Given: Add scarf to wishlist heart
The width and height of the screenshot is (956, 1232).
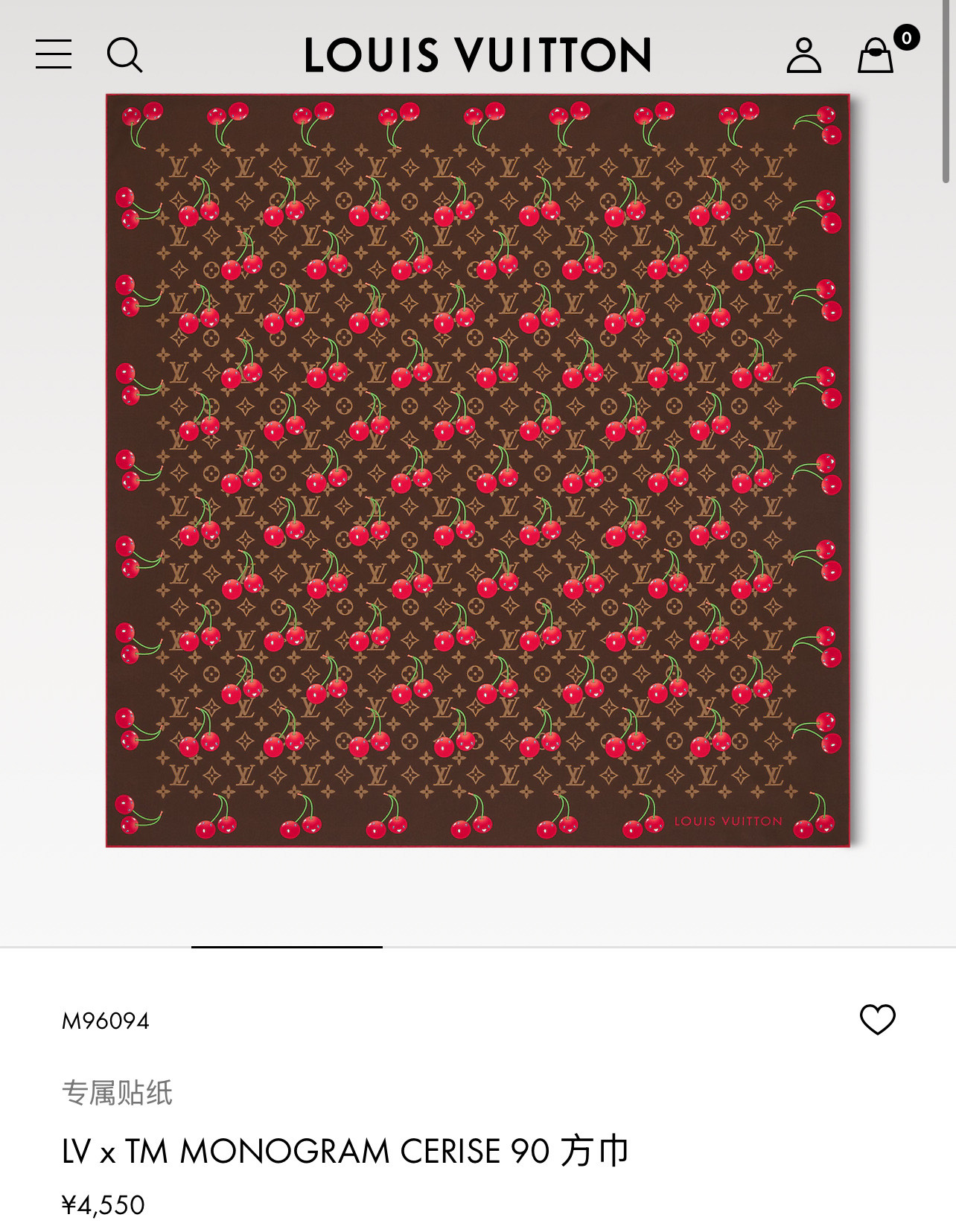Looking at the screenshot, I should coord(877,1019).
